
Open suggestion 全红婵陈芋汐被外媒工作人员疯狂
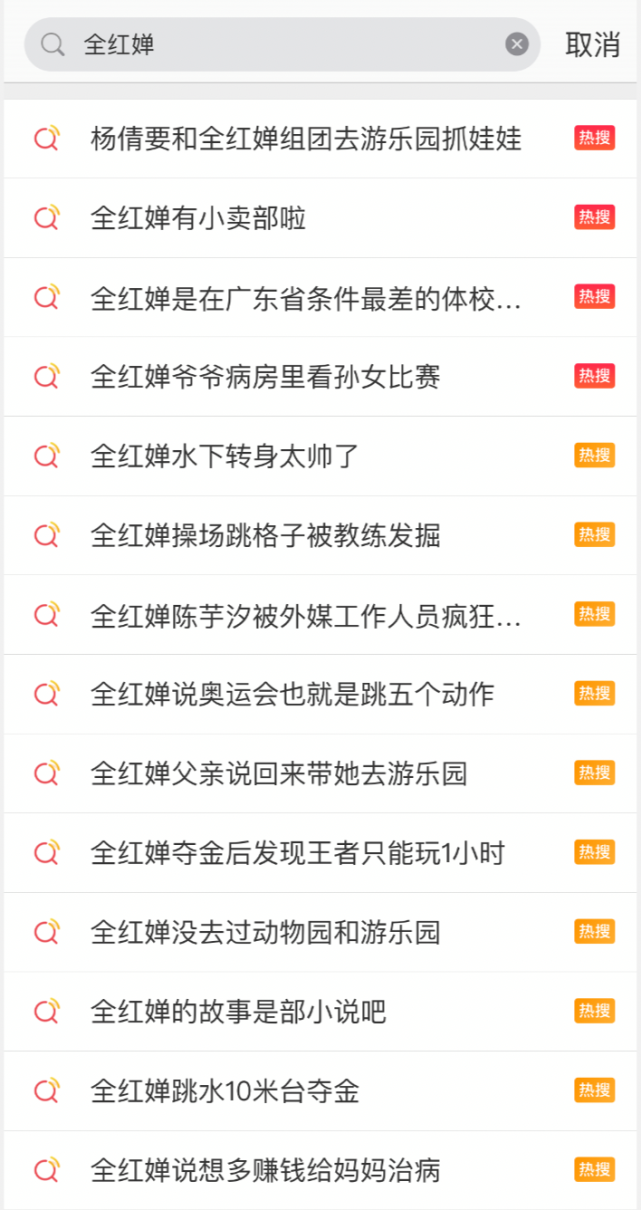[320, 615]
